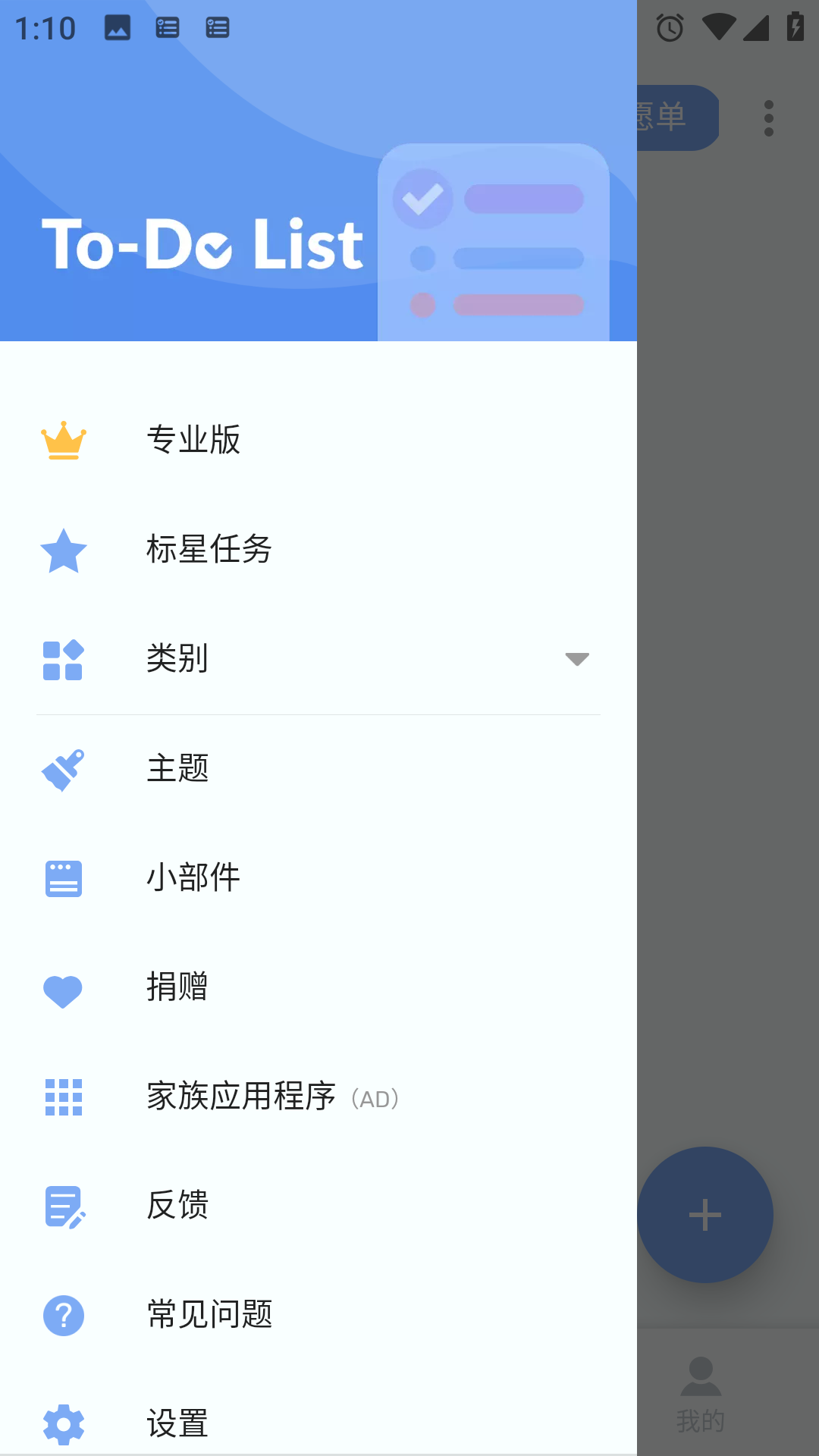This screenshot has width=819, height=1456.
Task: Click the 标星任务 text label
Action: point(210,551)
